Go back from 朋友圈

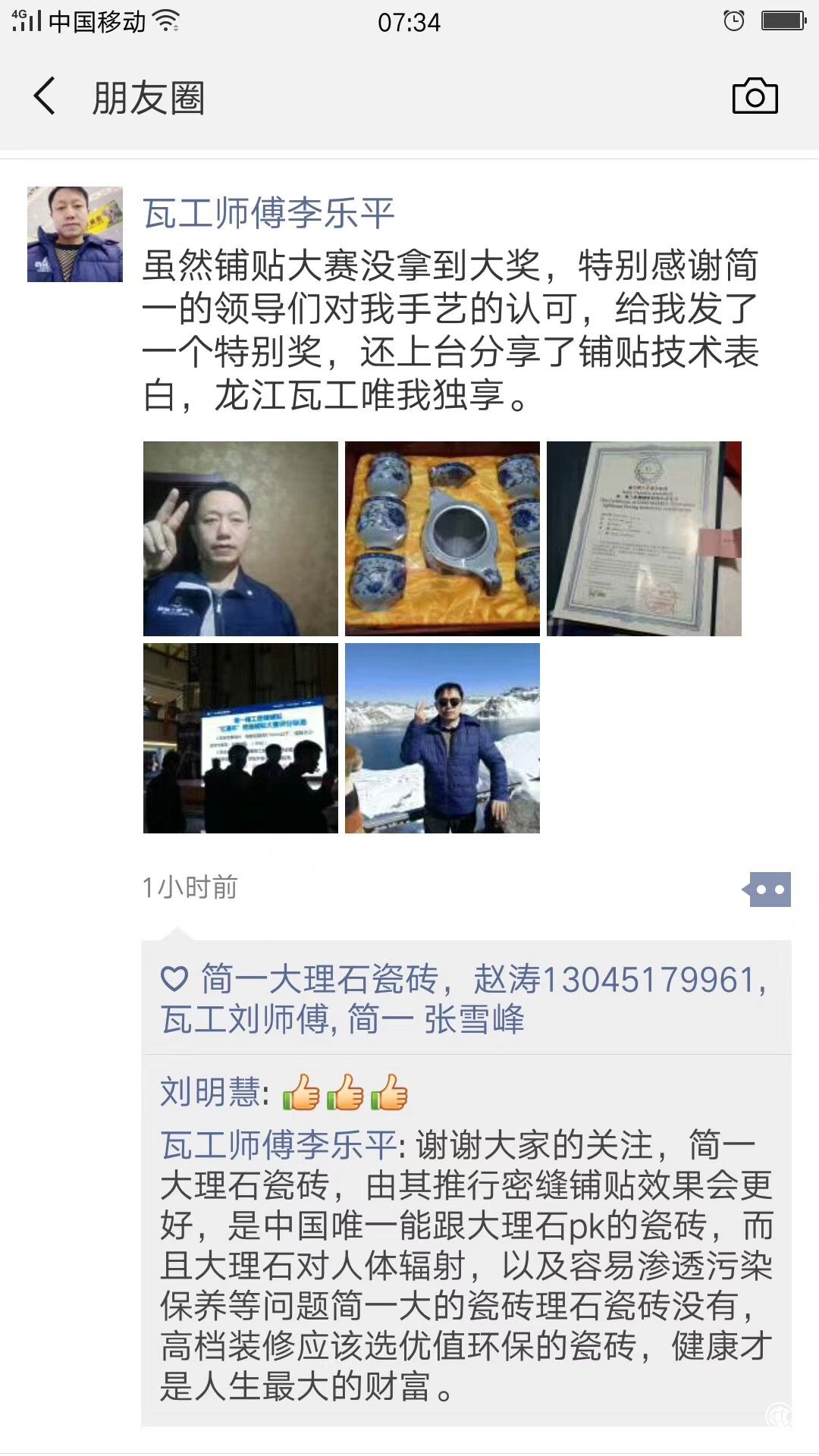tap(45, 96)
